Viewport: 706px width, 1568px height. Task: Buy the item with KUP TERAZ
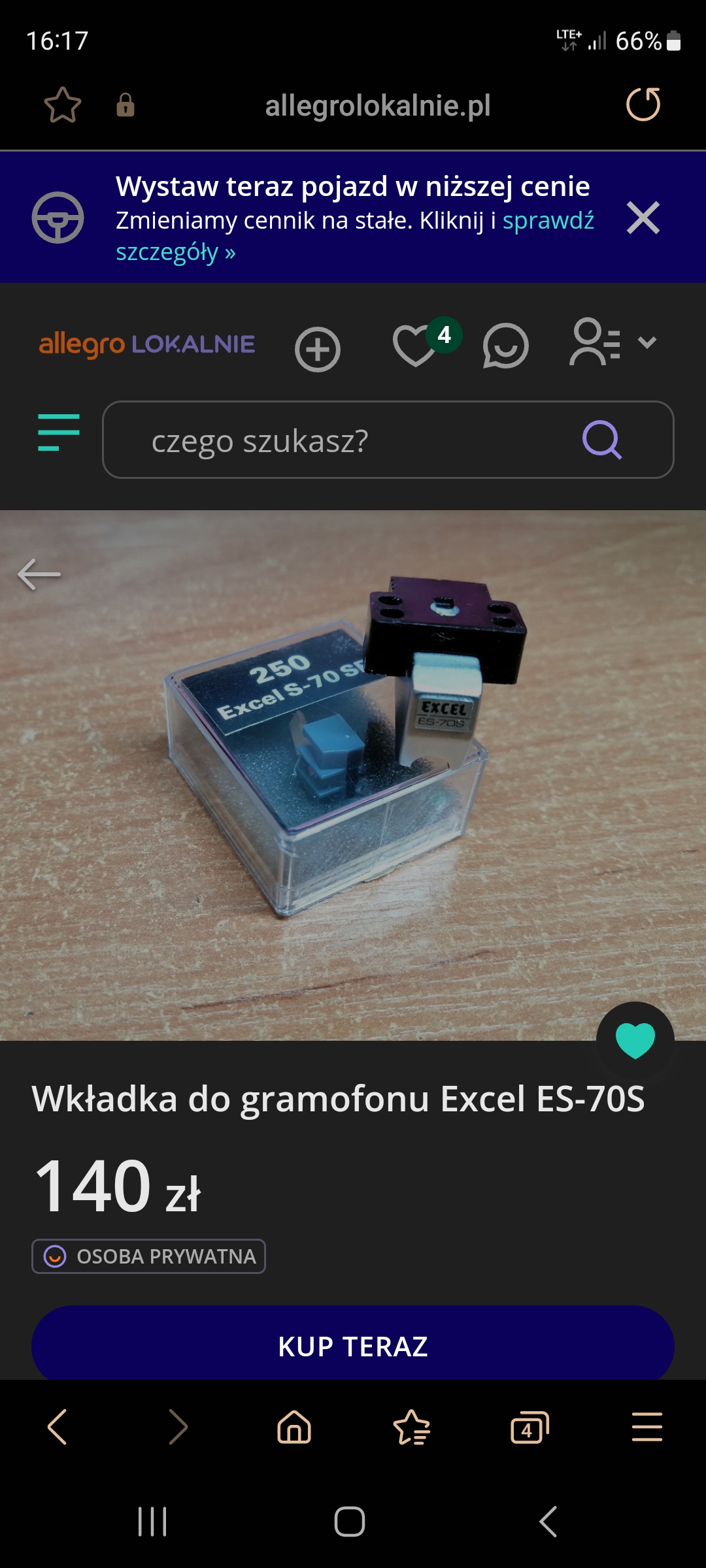[353, 1346]
